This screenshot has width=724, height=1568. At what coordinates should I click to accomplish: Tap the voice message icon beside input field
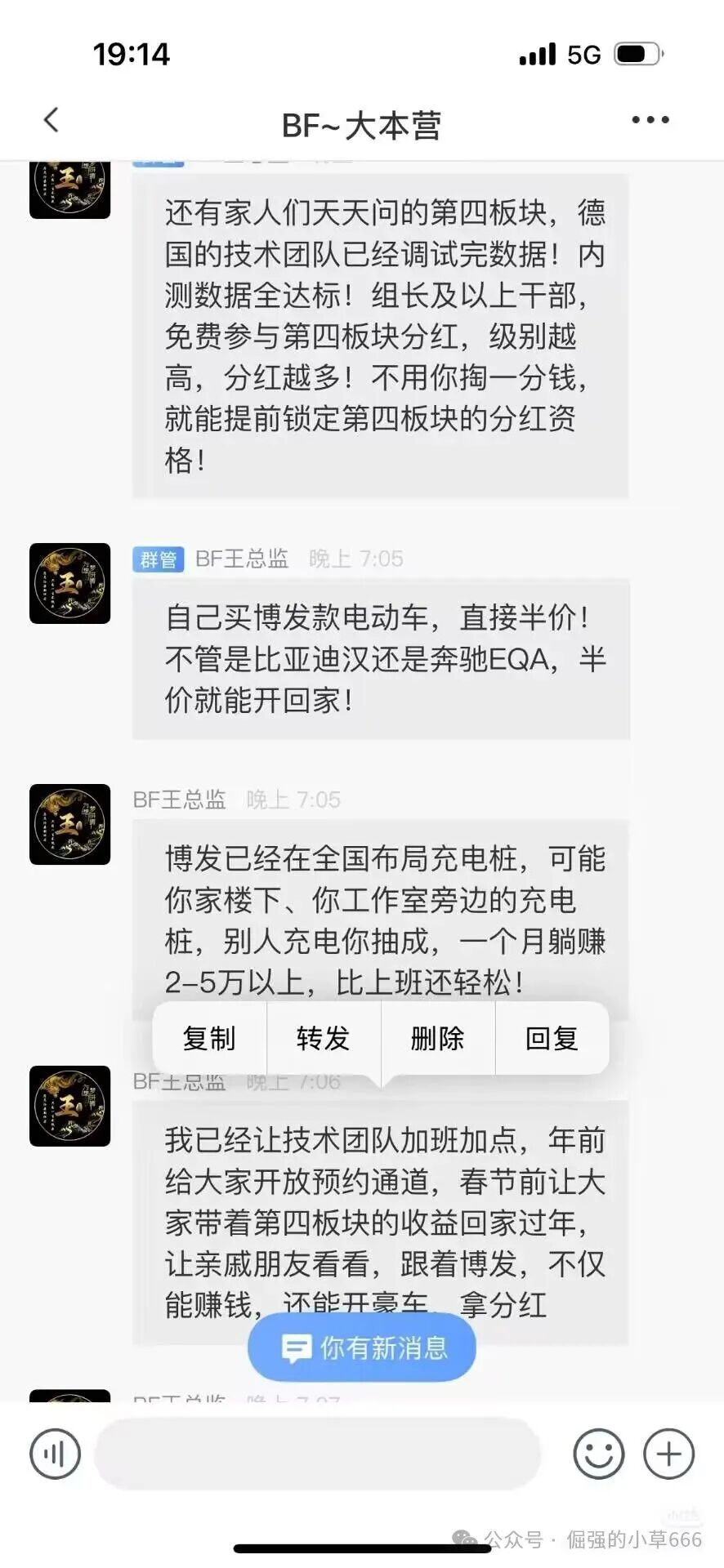[54, 1454]
